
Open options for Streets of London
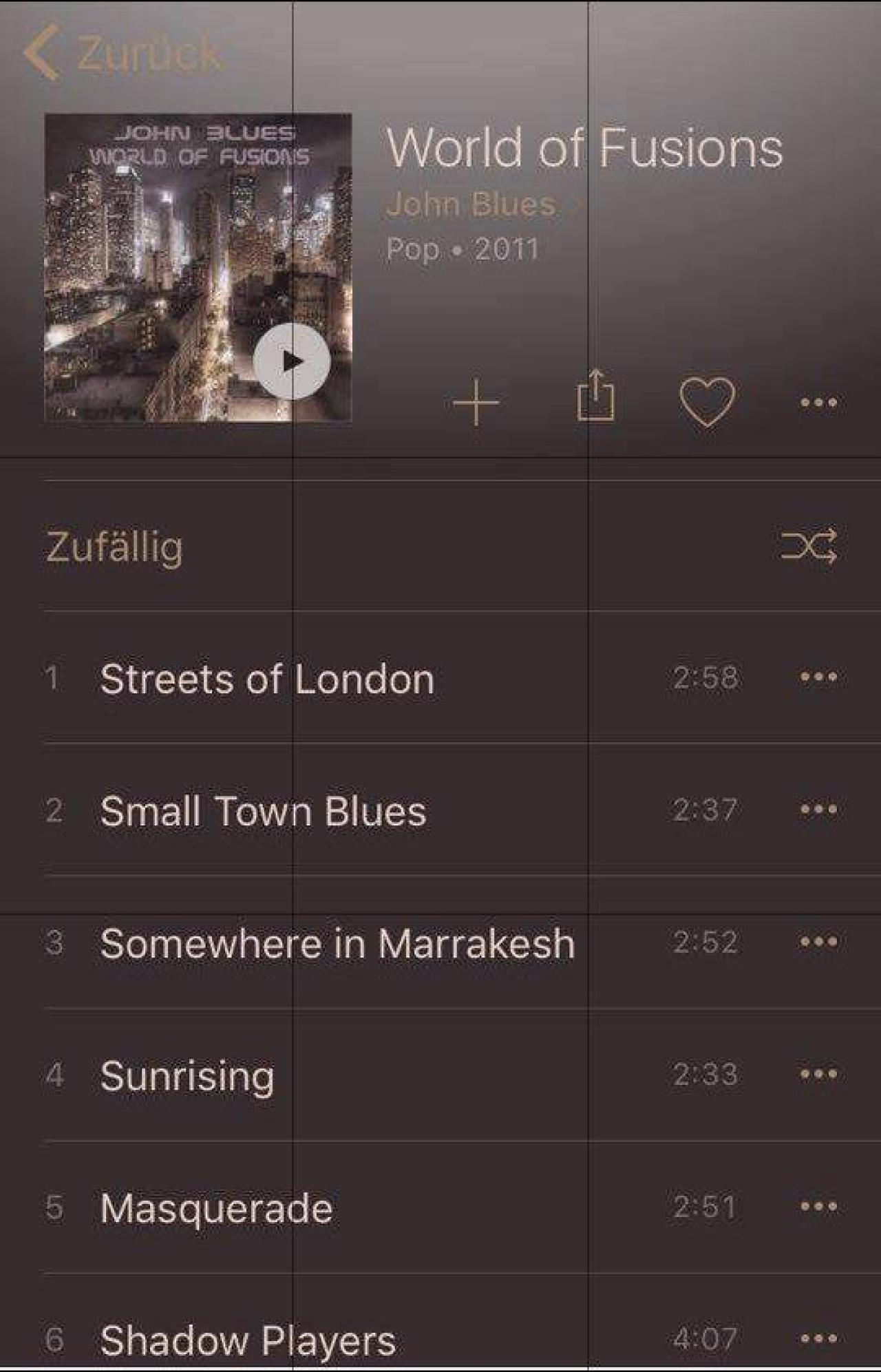(x=818, y=677)
